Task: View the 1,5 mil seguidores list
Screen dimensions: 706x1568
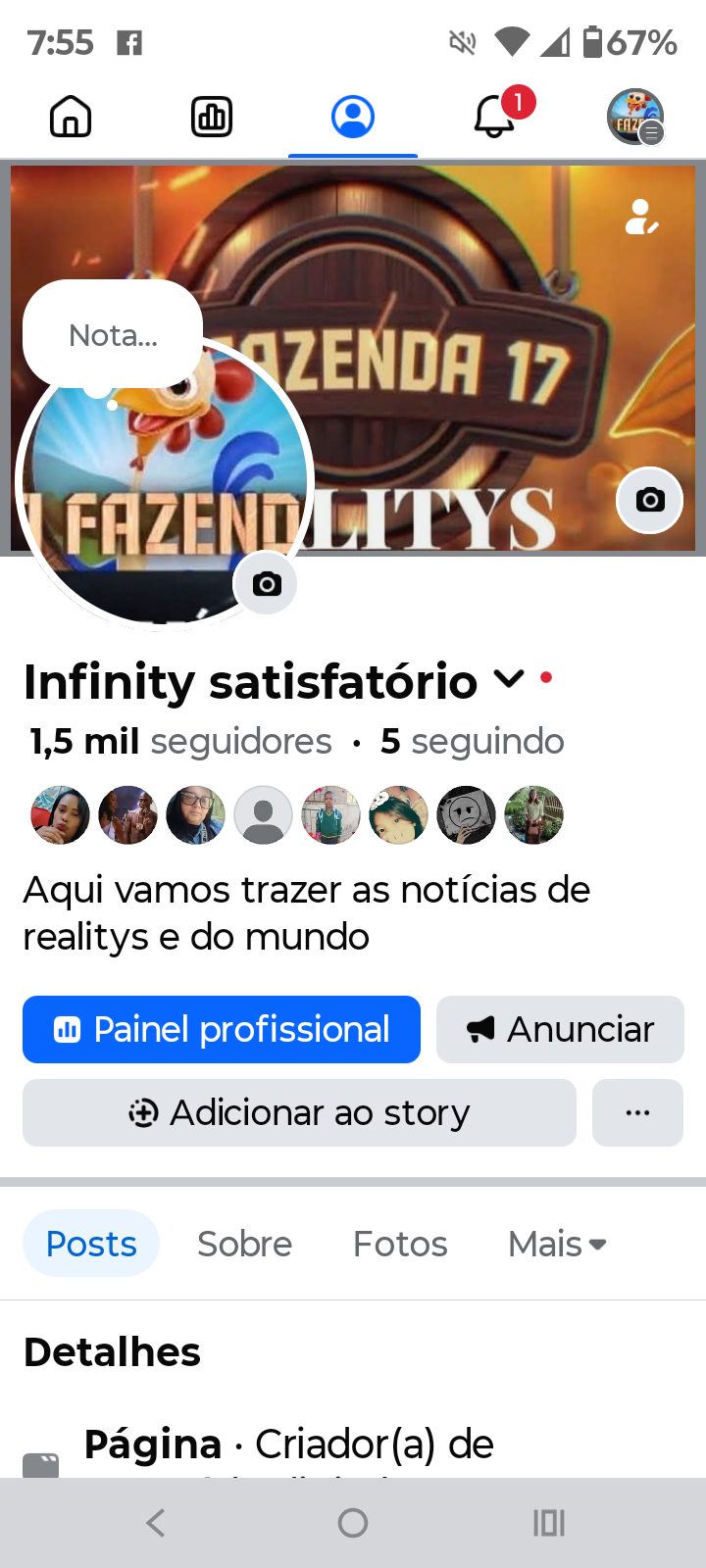Action: pos(181,742)
